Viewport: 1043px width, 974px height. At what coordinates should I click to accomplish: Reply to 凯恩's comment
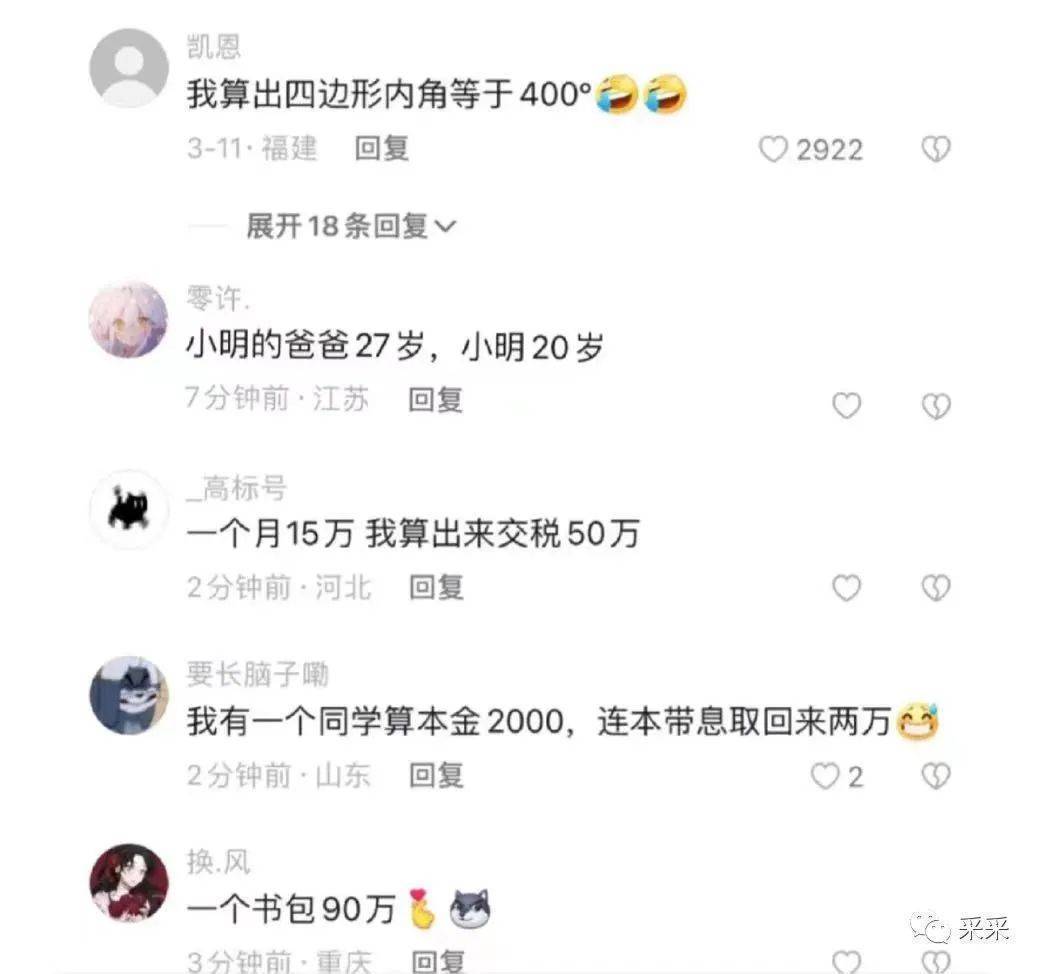(382, 149)
